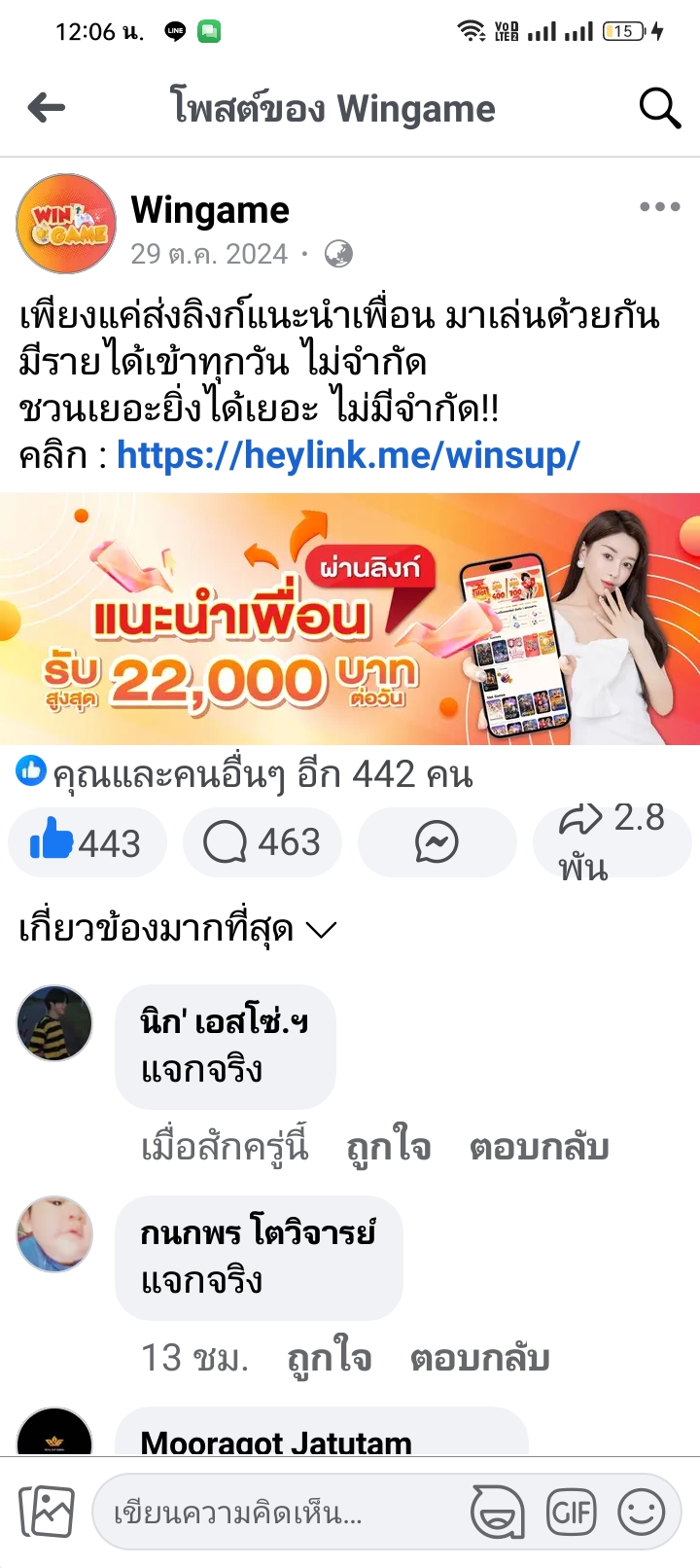Screen dimensions: 700x1568
Task: Open Wingame's profile picture
Action: point(66,224)
